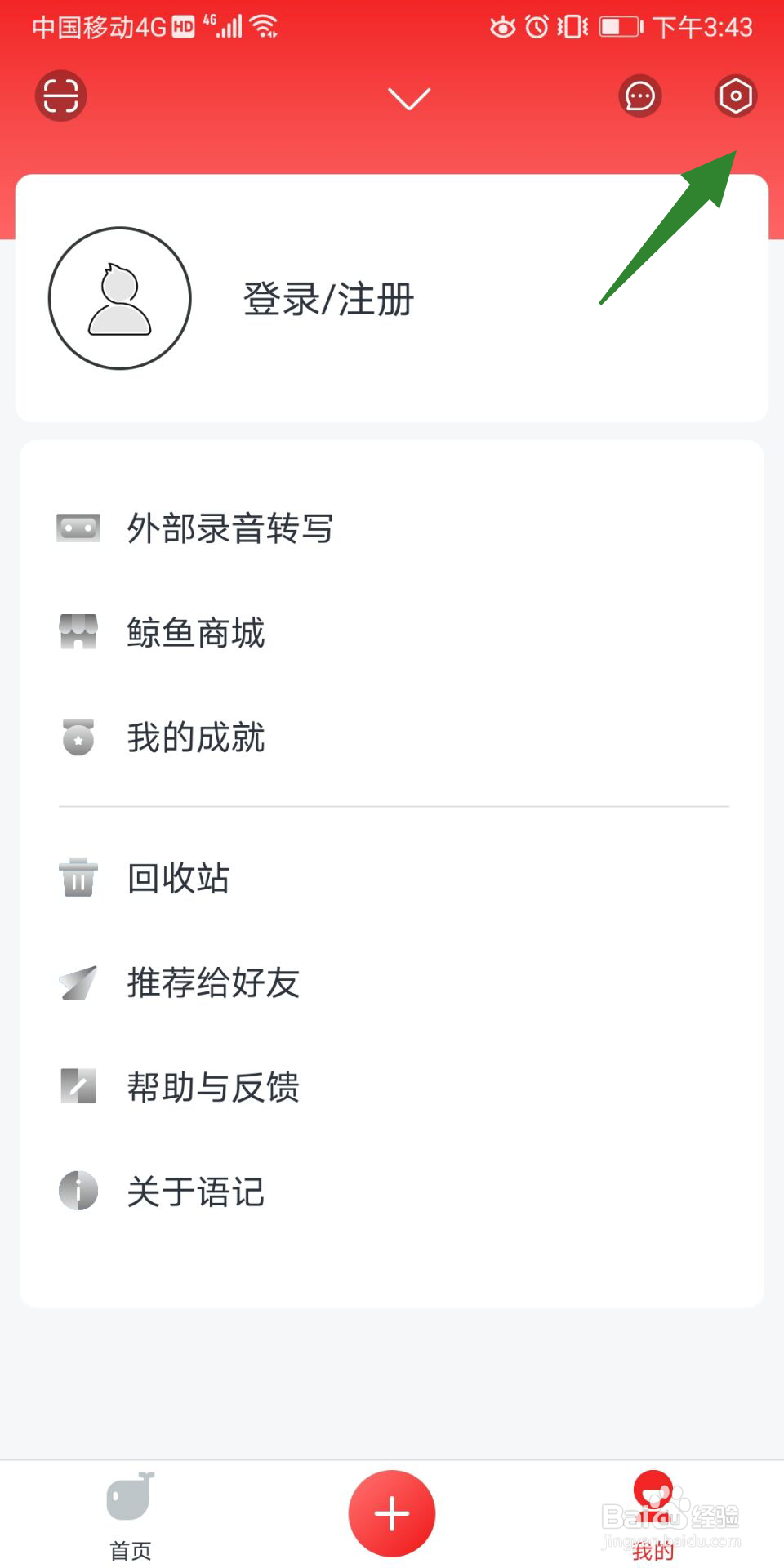Open the messages chat bubble icon
Viewport: 784px width, 1568px height.
click(640, 96)
